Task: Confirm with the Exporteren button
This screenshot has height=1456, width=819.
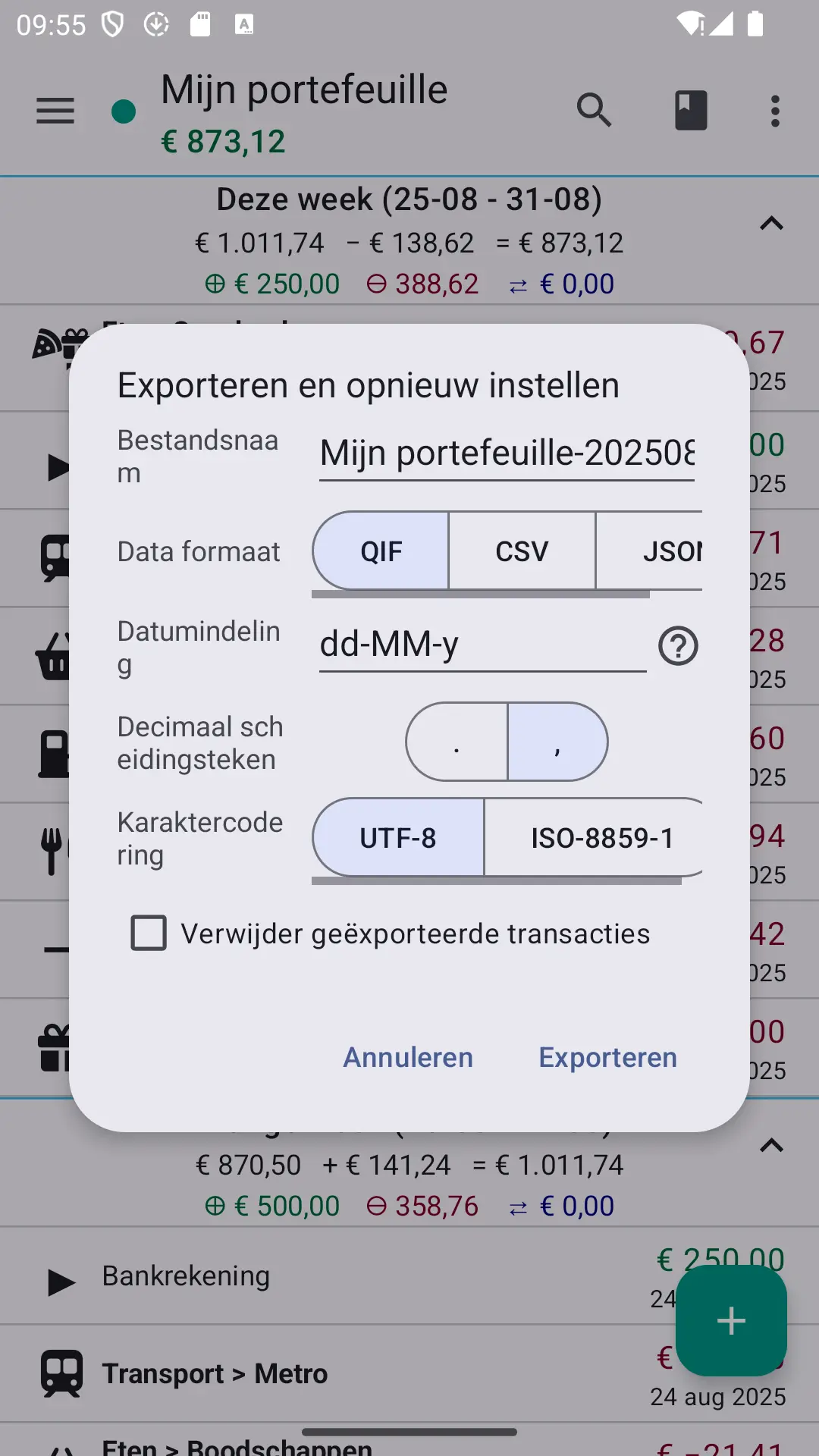Action: pos(607,1058)
